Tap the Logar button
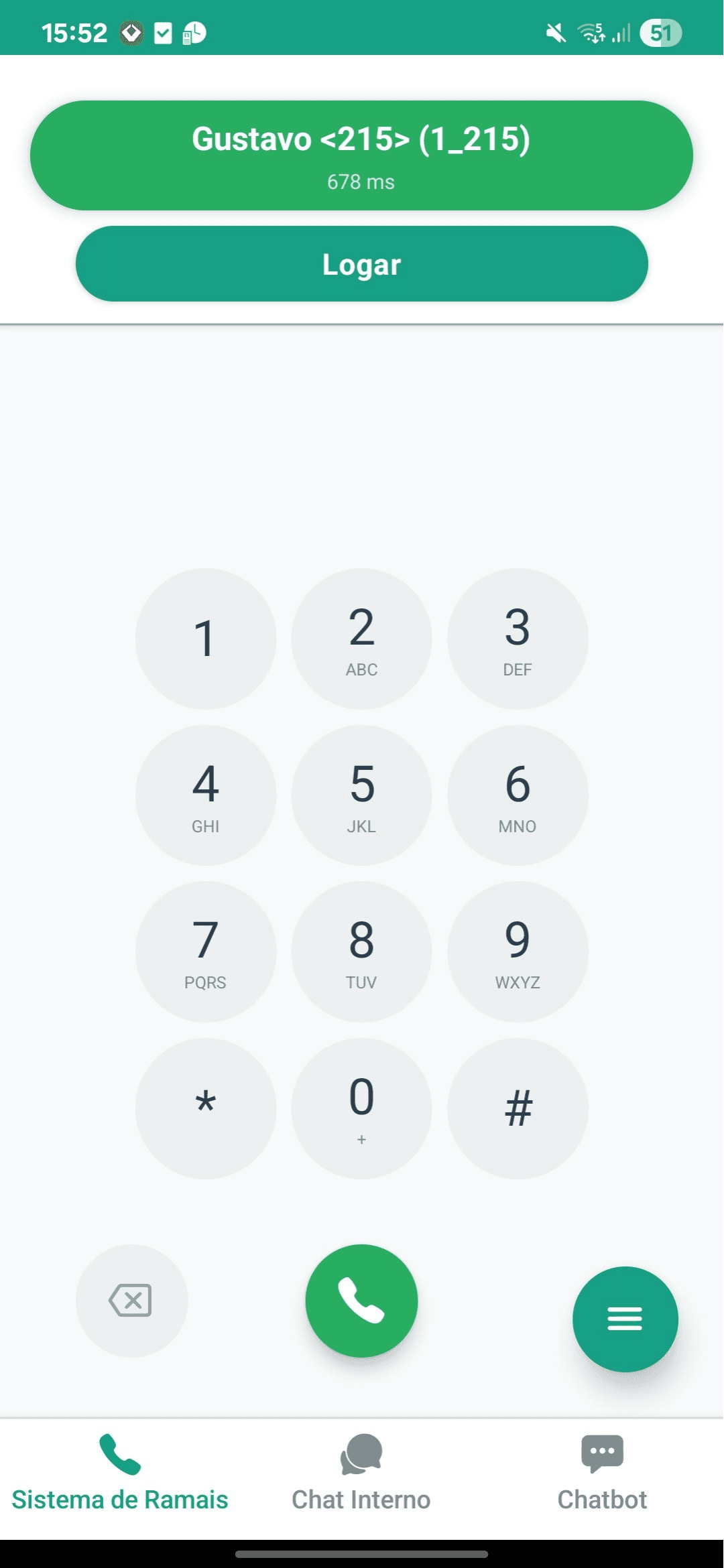Image resolution: width=724 pixels, height=1568 pixels. click(x=361, y=264)
